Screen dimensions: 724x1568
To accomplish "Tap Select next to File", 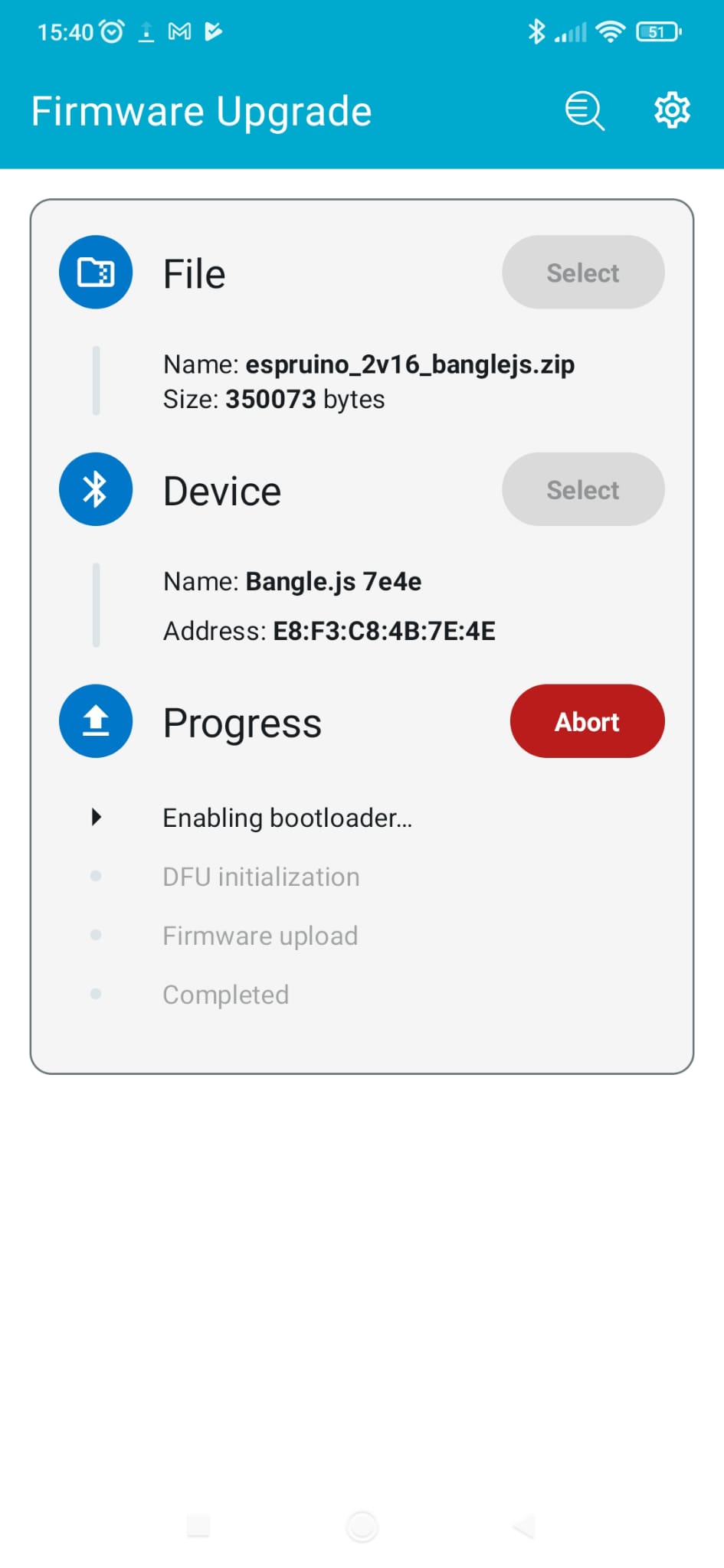I will point(582,273).
